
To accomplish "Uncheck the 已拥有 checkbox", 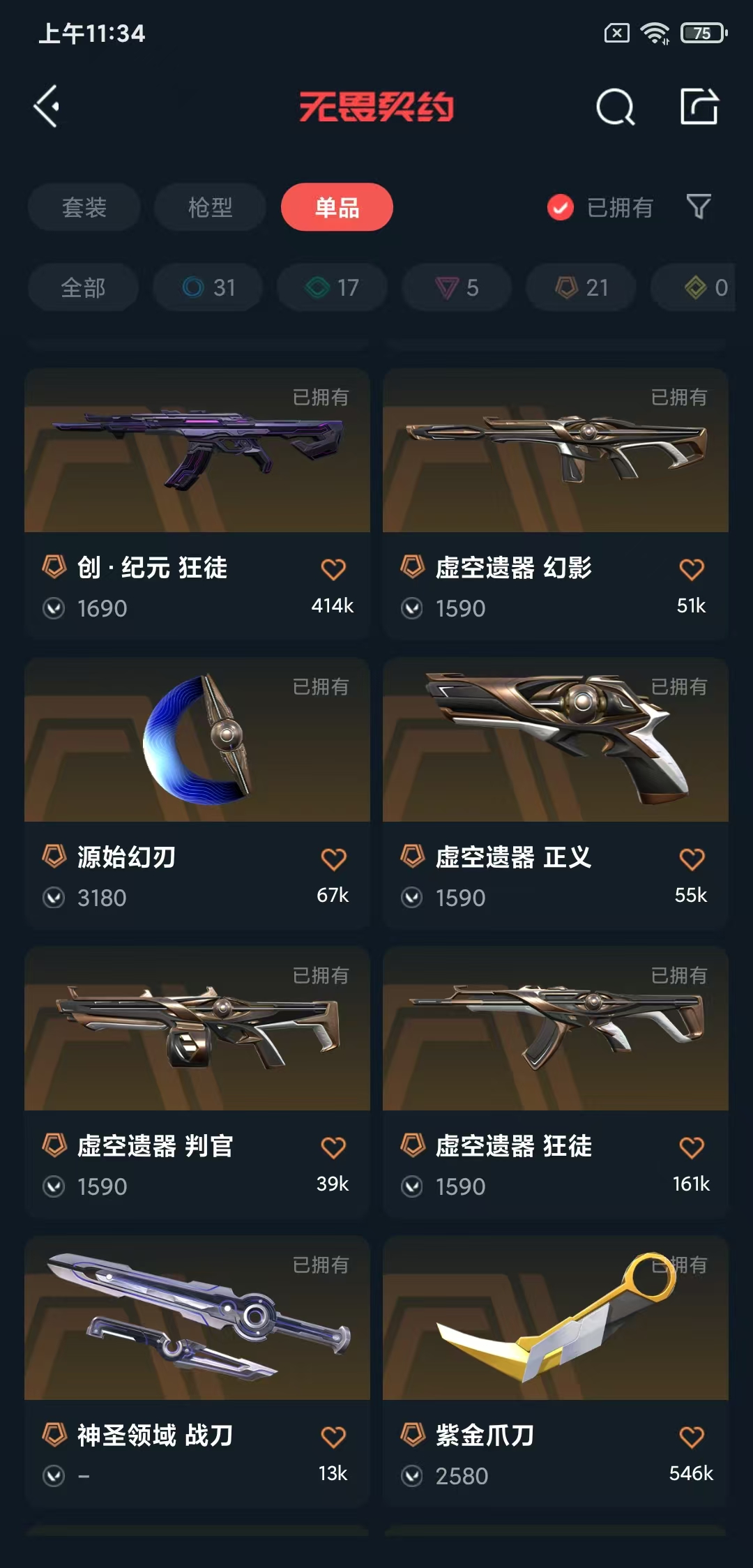I will pos(561,207).
